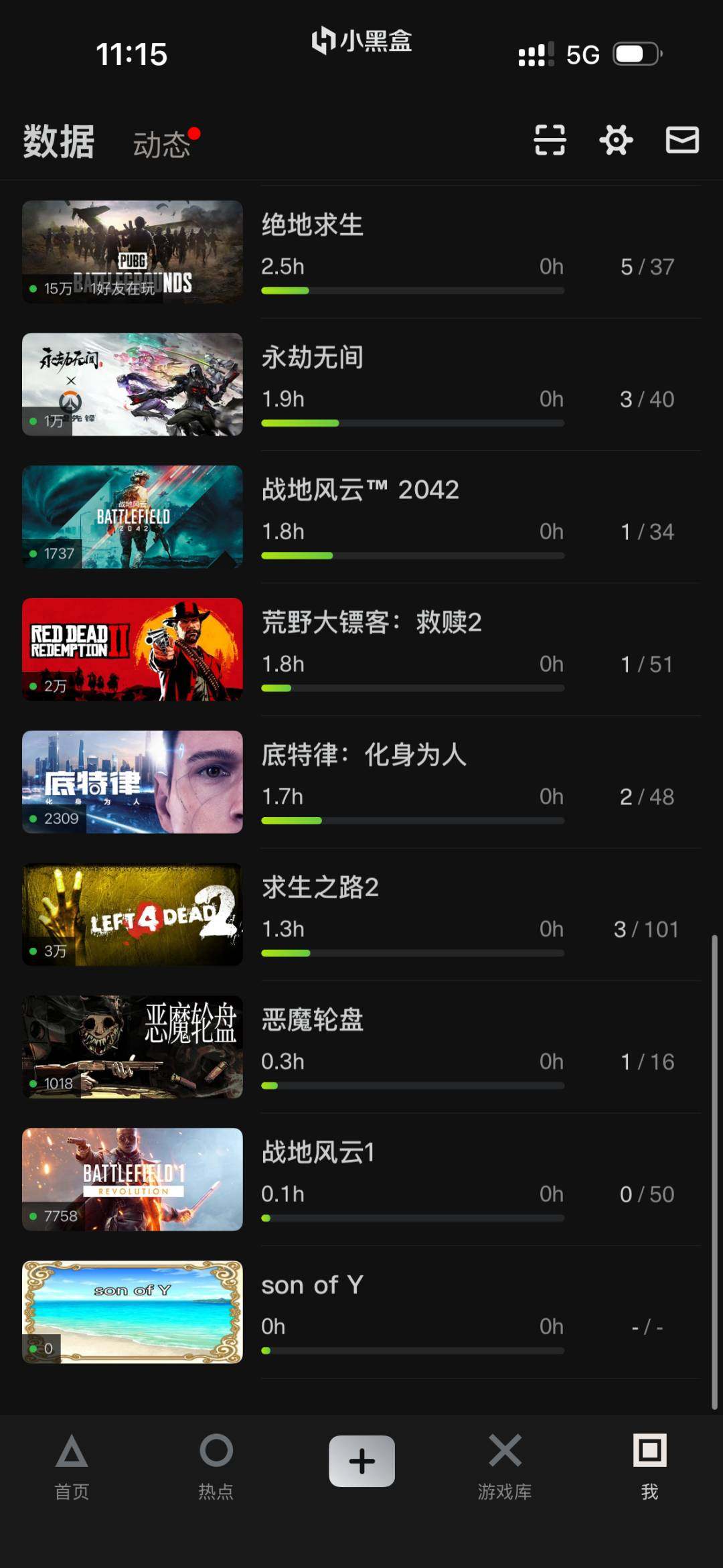Tap the 求生之路2 achievement progress bar
The image size is (723, 1568).
413,952
